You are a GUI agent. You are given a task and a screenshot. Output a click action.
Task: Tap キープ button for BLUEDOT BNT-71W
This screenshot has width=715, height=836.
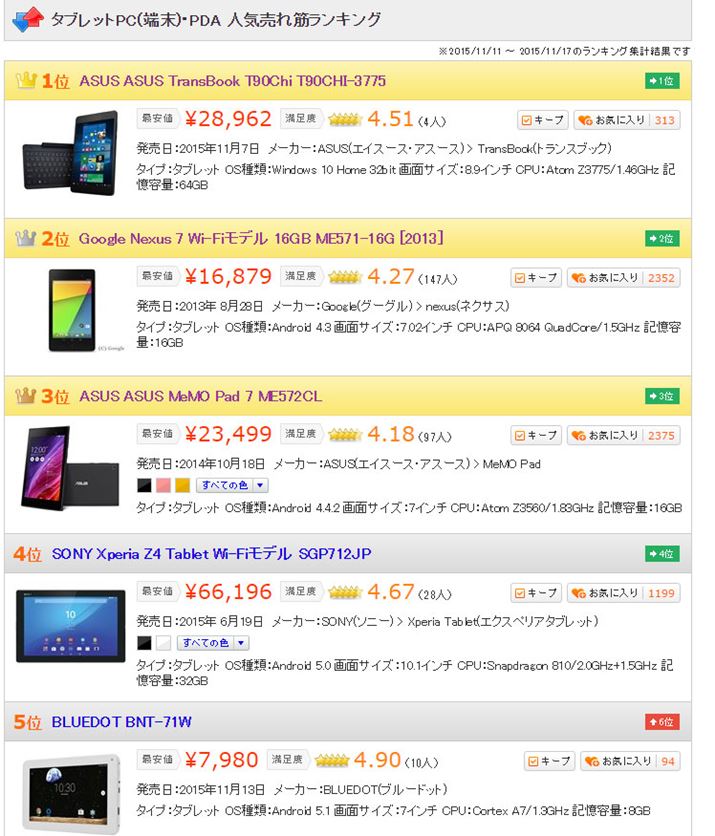[x=549, y=761]
